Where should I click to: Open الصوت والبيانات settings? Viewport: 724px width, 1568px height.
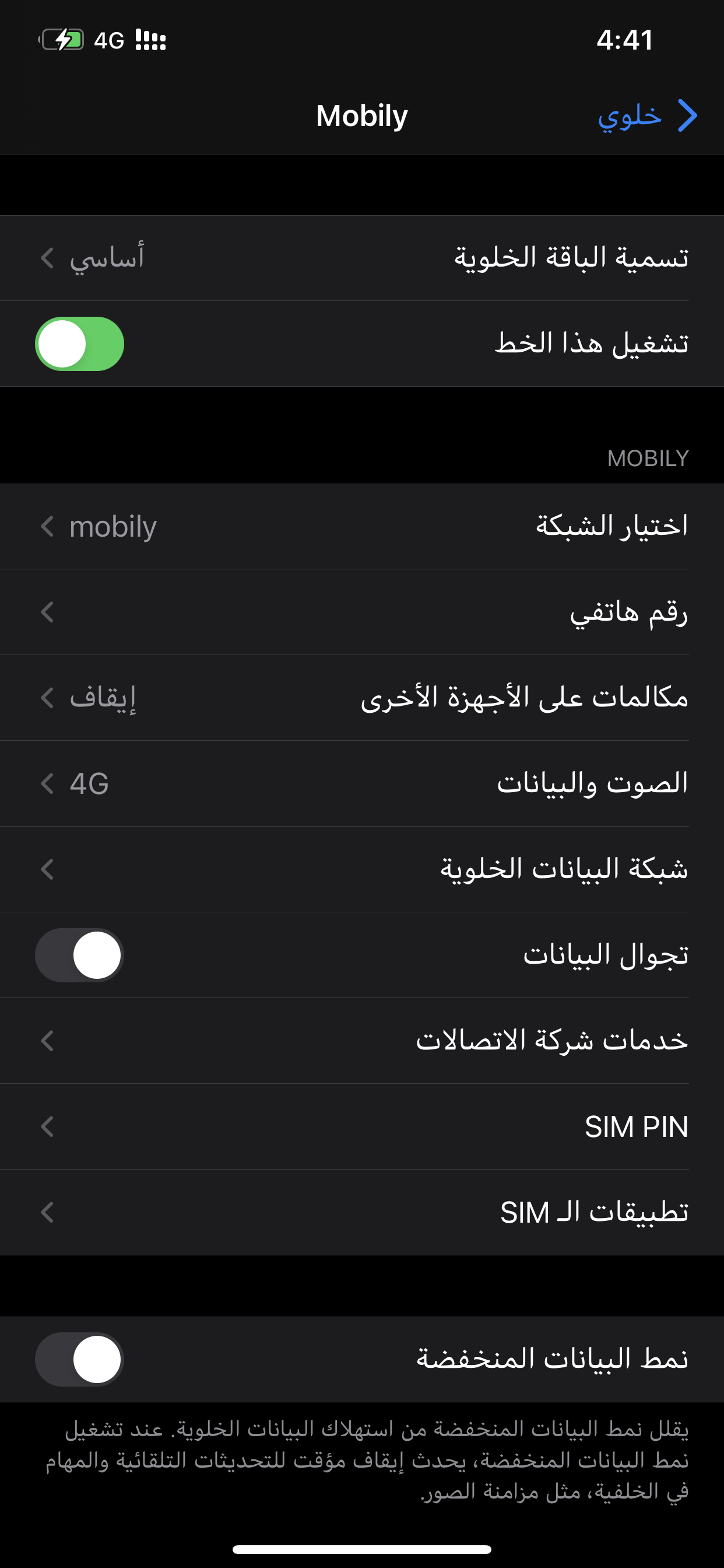(362, 784)
